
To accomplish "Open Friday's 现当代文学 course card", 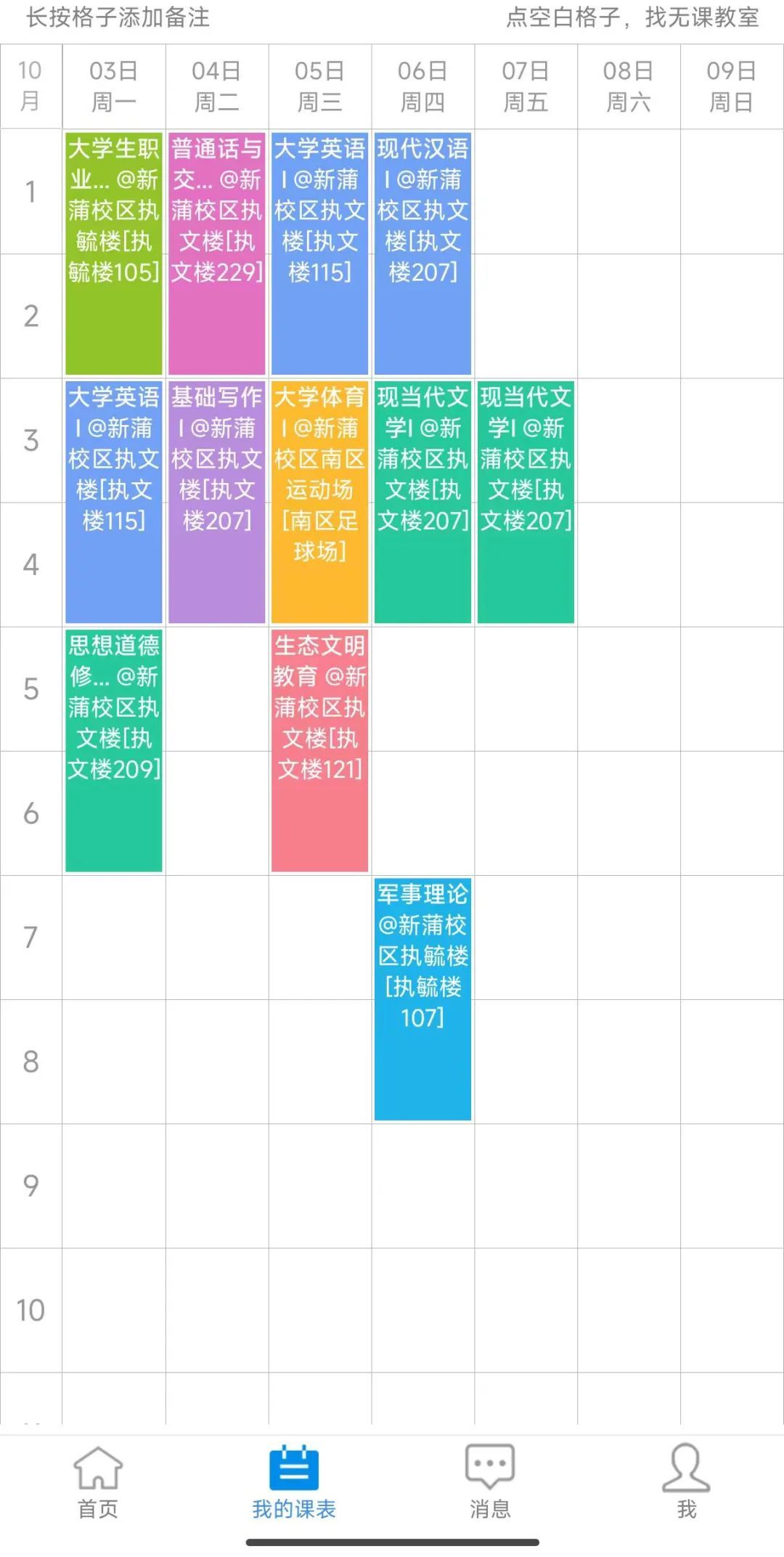I will point(526,502).
